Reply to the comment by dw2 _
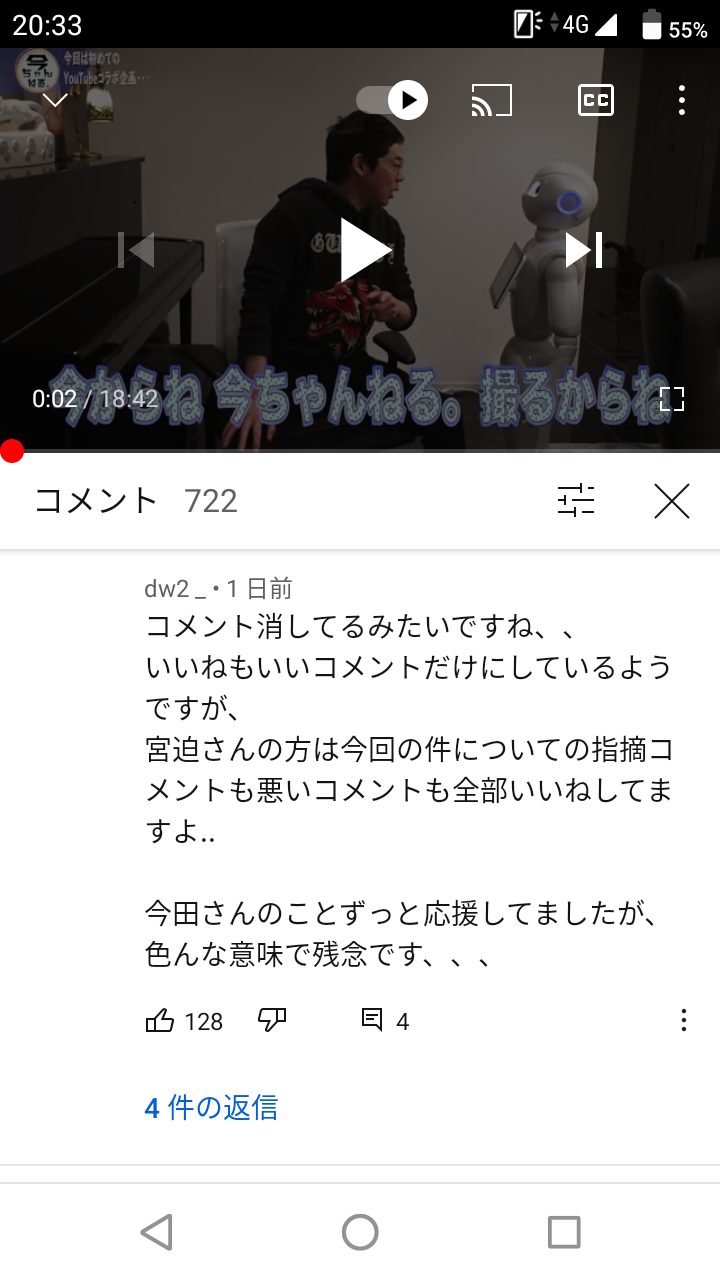Viewport: 720px width, 1280px height. (x=372, y=1020)
